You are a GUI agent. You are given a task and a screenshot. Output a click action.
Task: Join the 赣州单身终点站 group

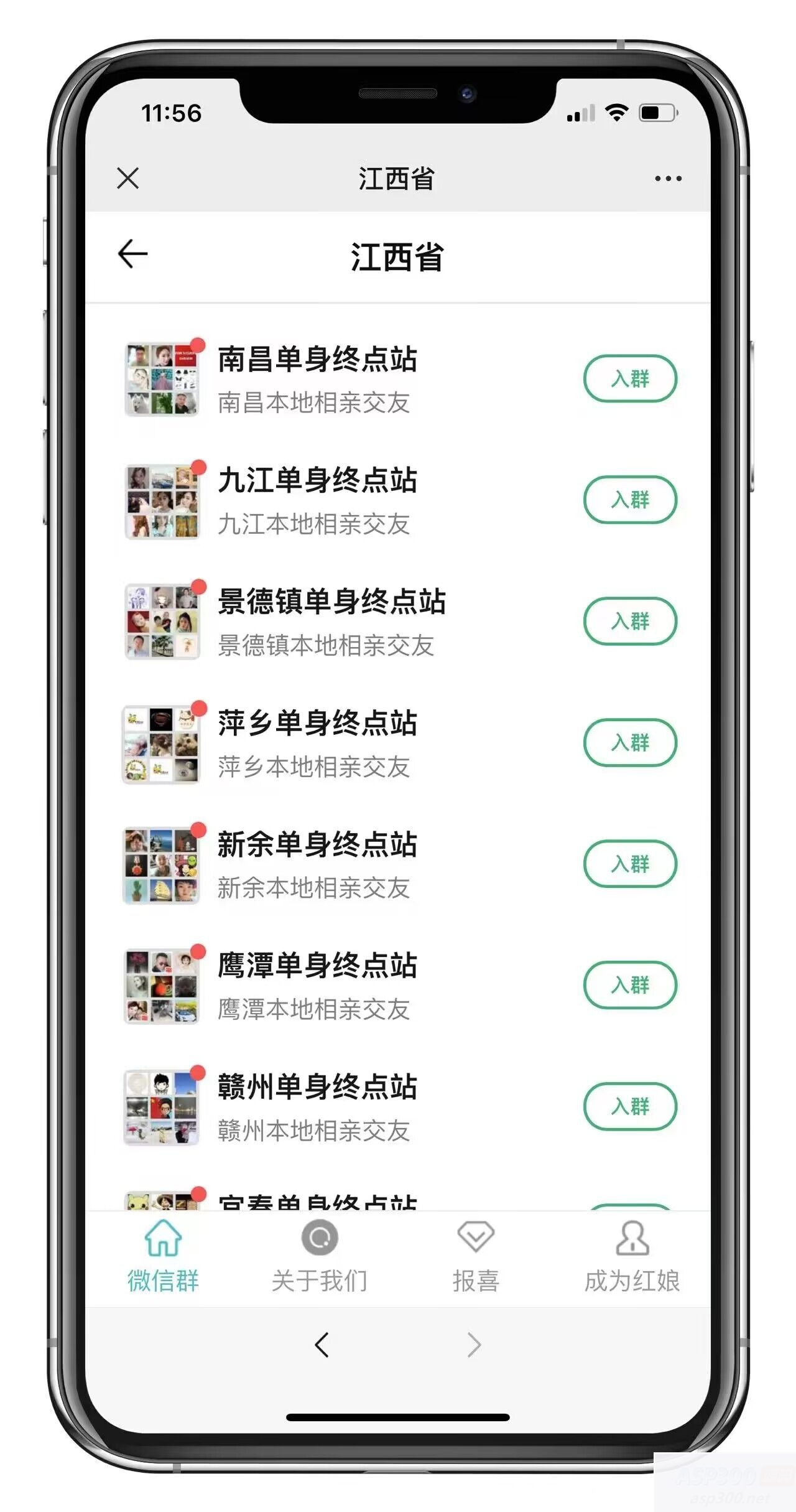[x=630, y=1106]
